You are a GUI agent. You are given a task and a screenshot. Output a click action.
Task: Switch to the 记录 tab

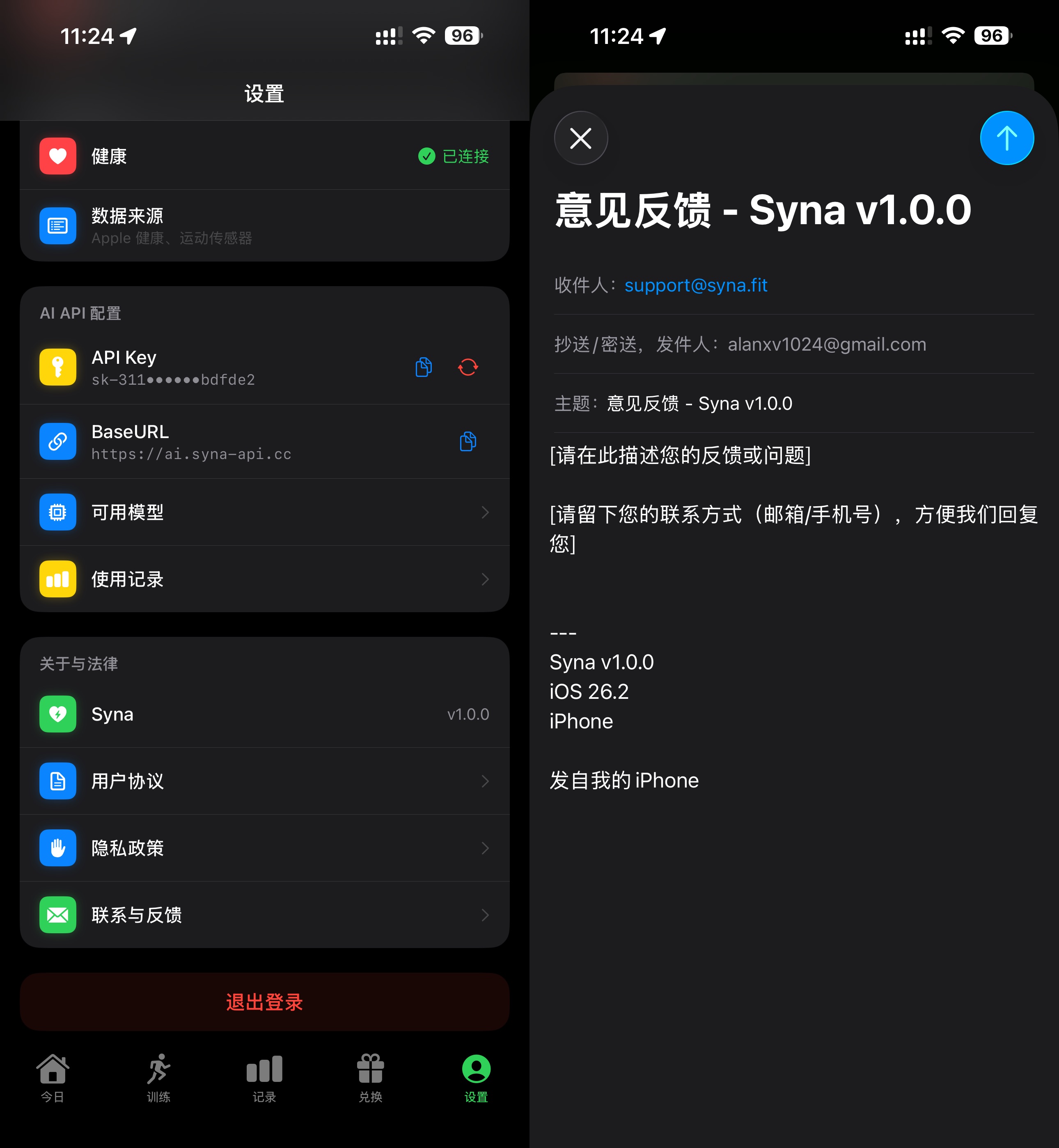[x=264, y=1077]
